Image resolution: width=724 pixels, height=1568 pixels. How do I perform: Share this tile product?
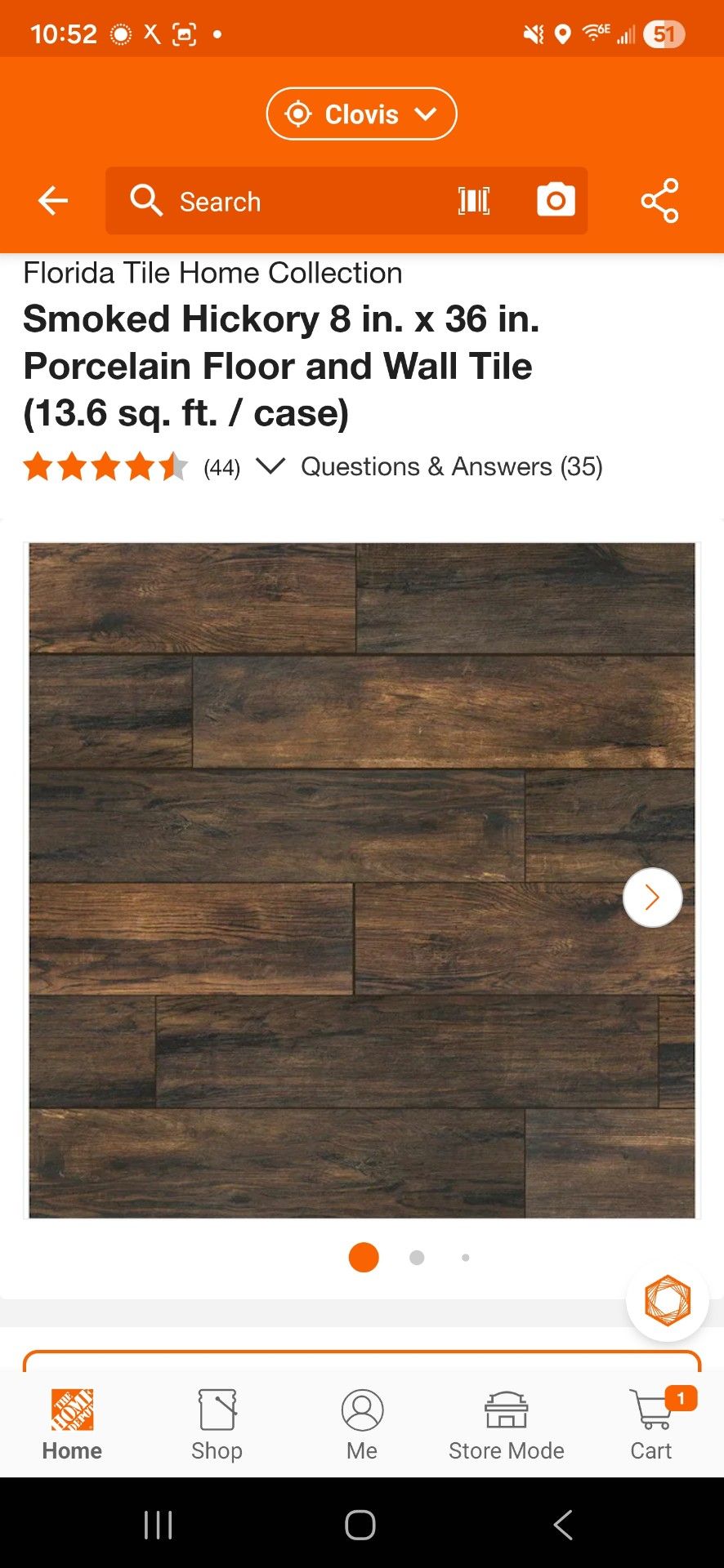(659, 201)
